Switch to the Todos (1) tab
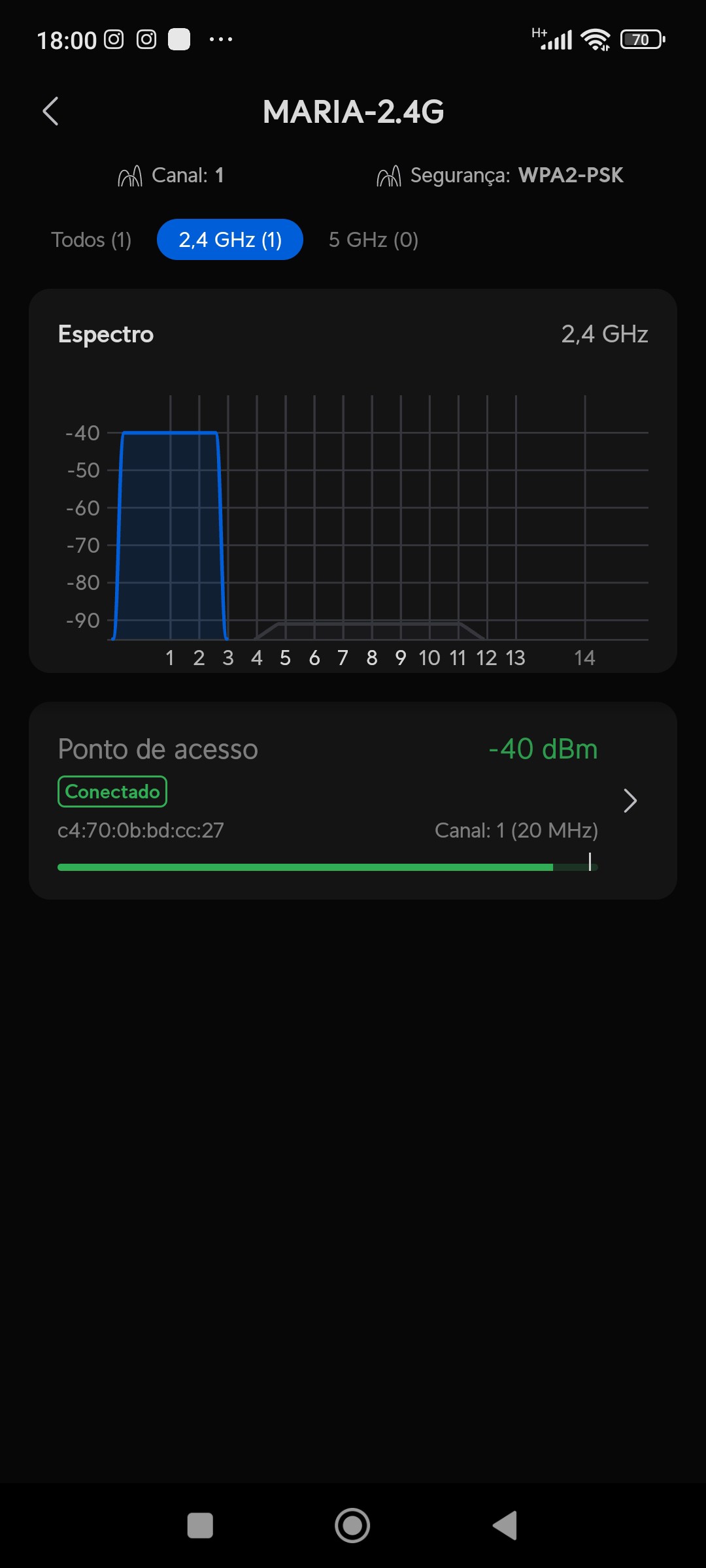The height and width of the screenshot is (1568, 706). (92, 240)
